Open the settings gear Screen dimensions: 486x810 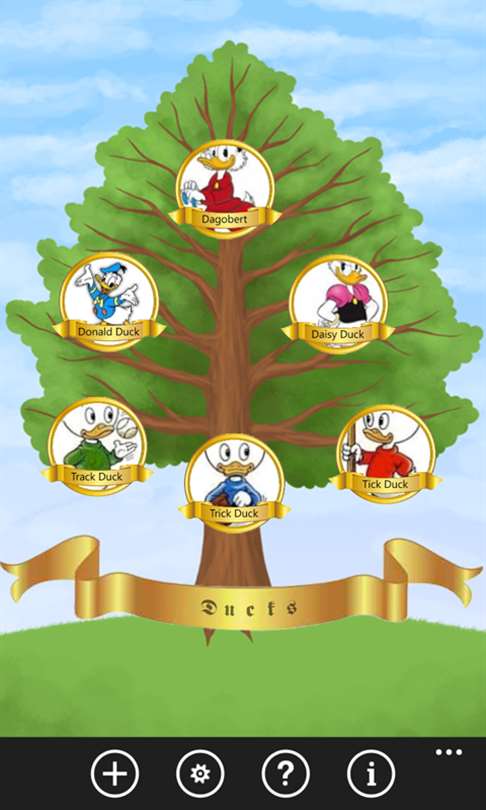point(200,773)
